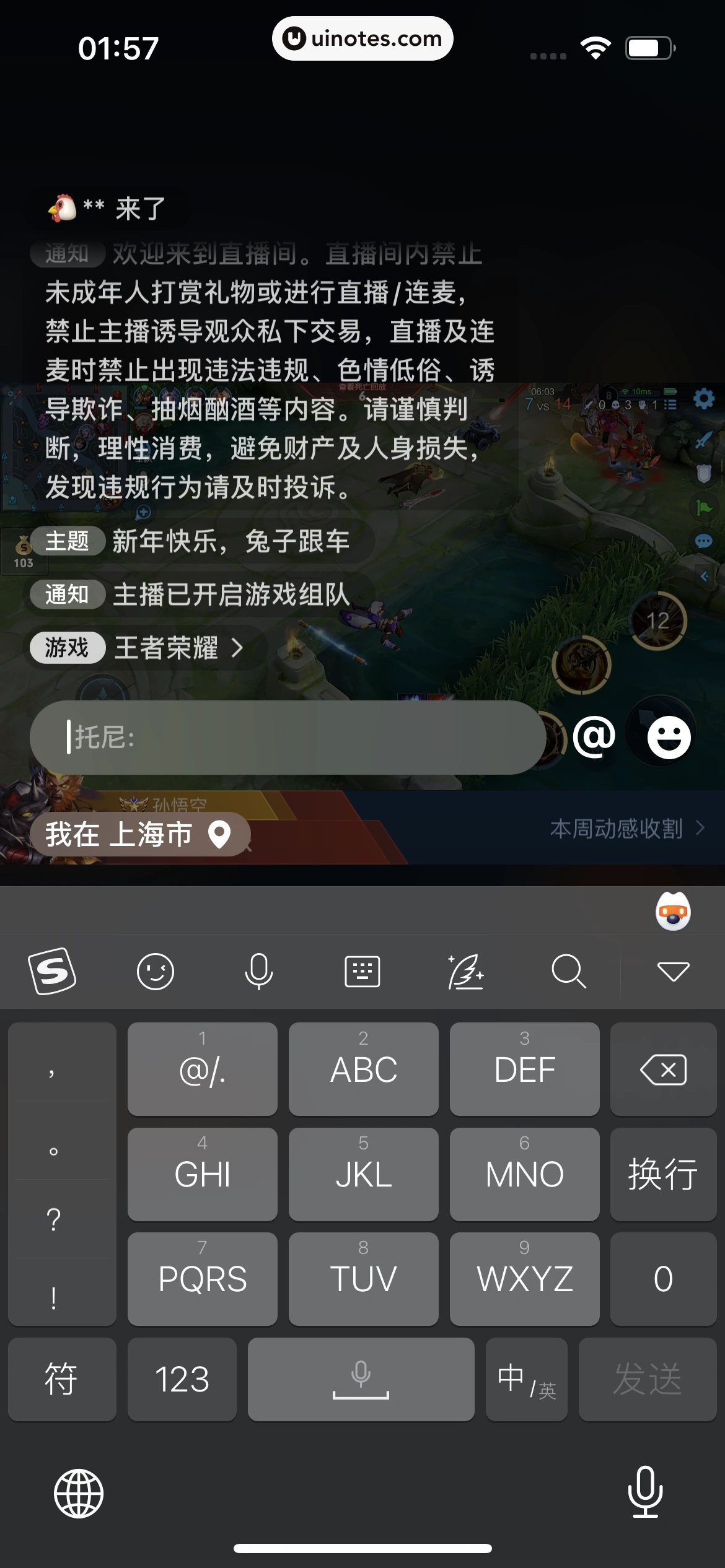Screen dimensions: 725x1568
Task: Open Sogou keyboard menu logo
Action: pyautogui.click(x=52, y=971)
